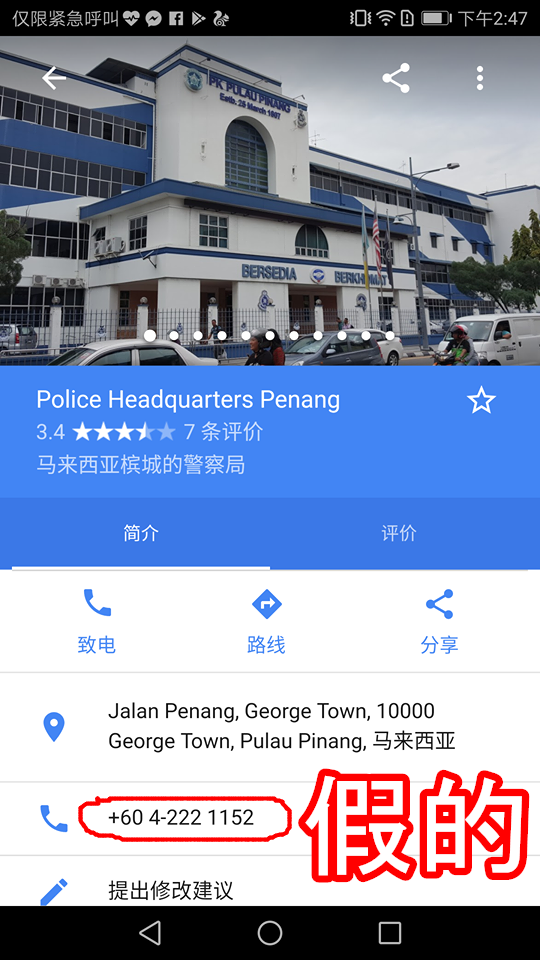Tap the 致电 call button
This screenshot has width=540, height=960.
pyautogui.click(x=97, y=621)
